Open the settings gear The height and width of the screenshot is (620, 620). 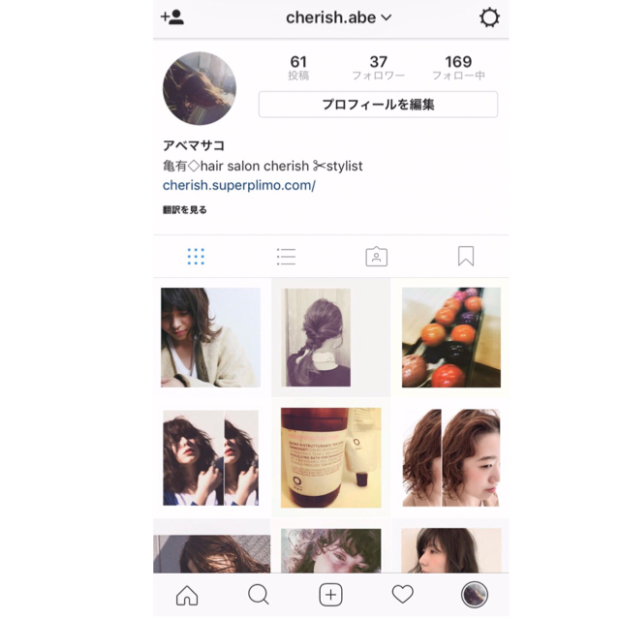(x=489, y=18)
